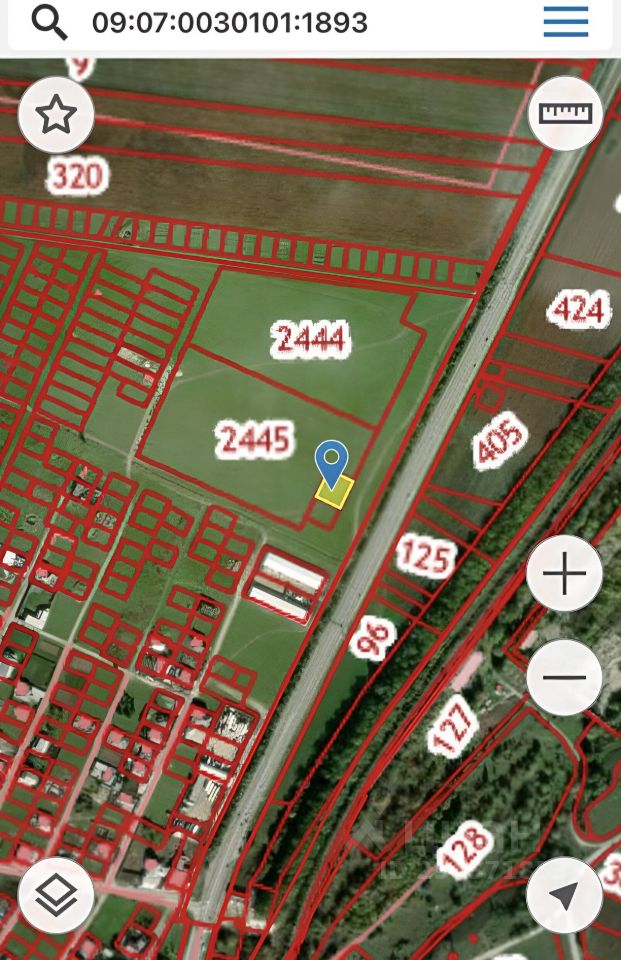This screenshot has height=960, width=621.
Task: Center map on my current location
Action: [564, 895]
